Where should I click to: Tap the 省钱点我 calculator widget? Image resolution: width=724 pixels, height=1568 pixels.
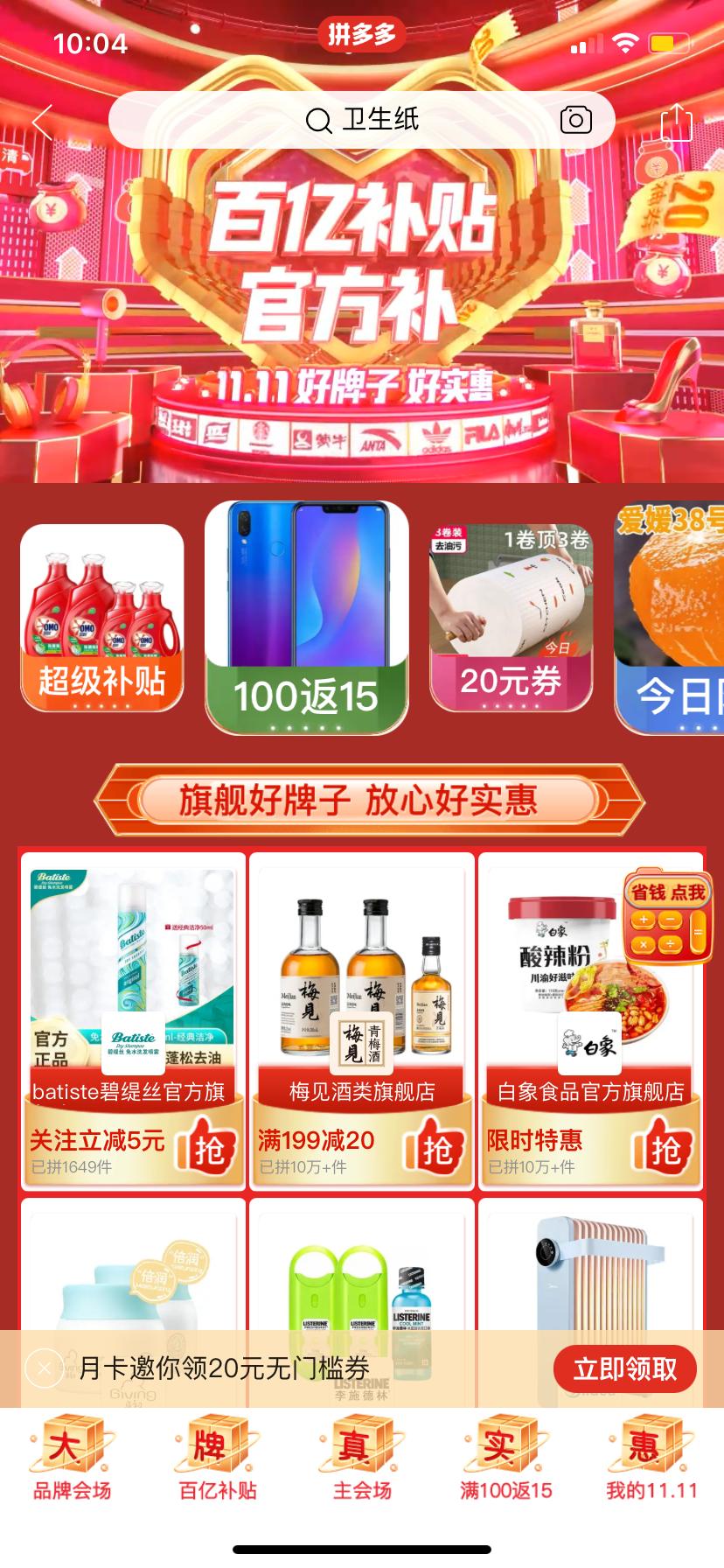pyautogui.click(x=667, y=917)
